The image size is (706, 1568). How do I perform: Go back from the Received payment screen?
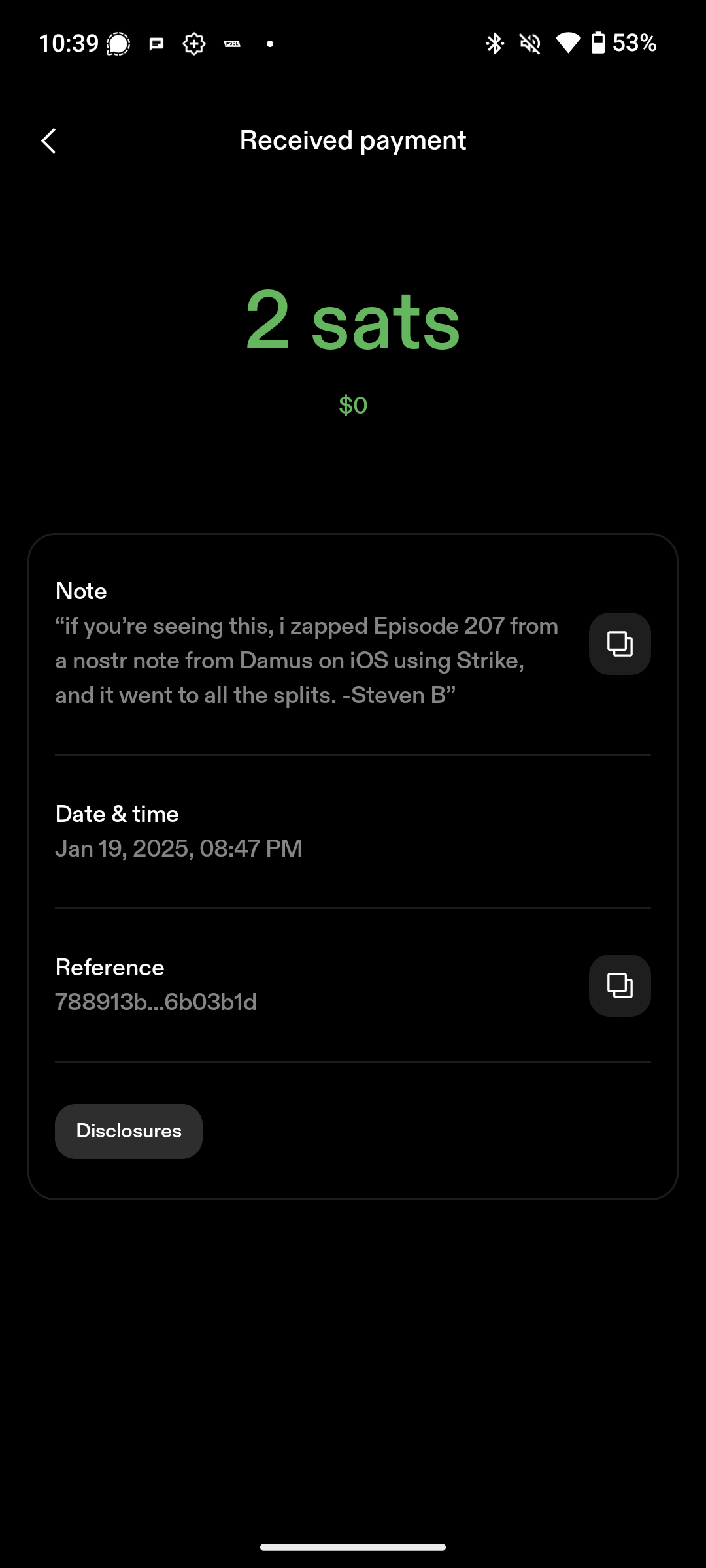pyautogui.click(x=49, y=140)
